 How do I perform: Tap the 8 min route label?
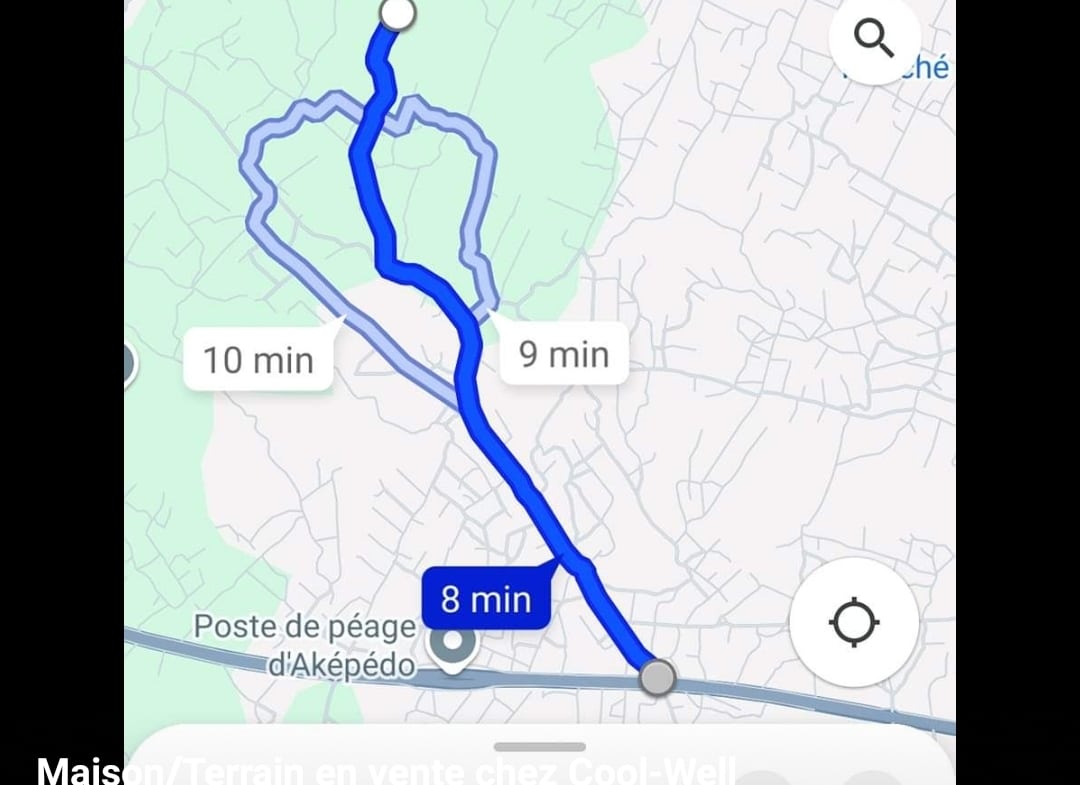click(486, 599)
